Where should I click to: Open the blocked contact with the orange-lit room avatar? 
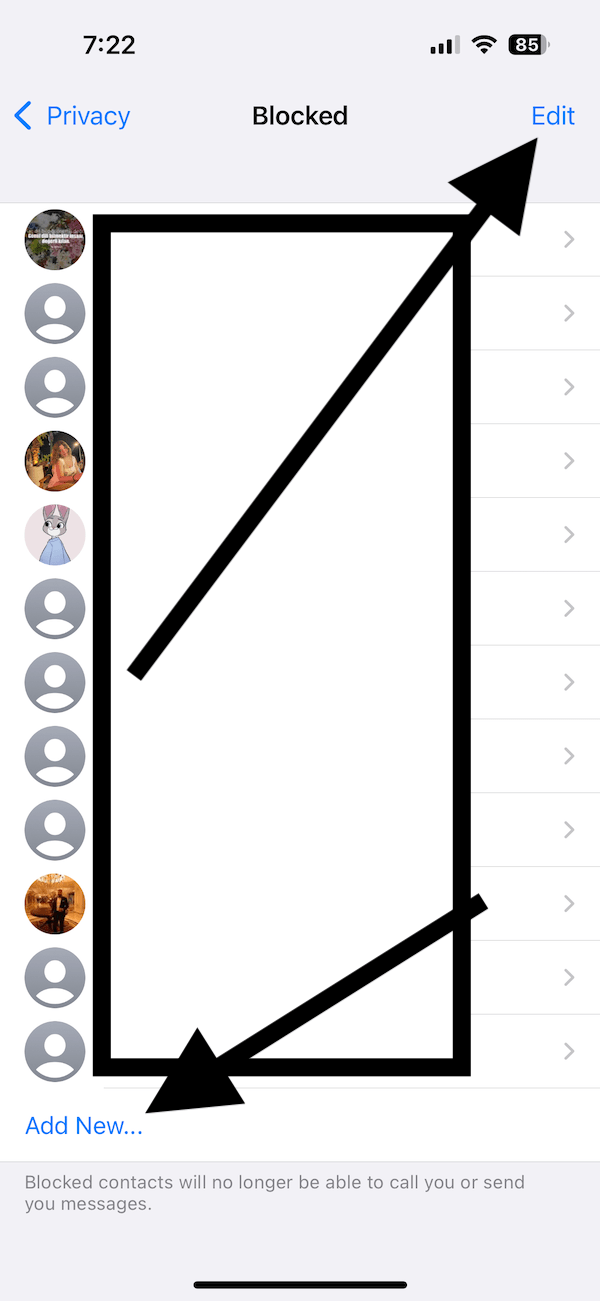tap(300, 903)
